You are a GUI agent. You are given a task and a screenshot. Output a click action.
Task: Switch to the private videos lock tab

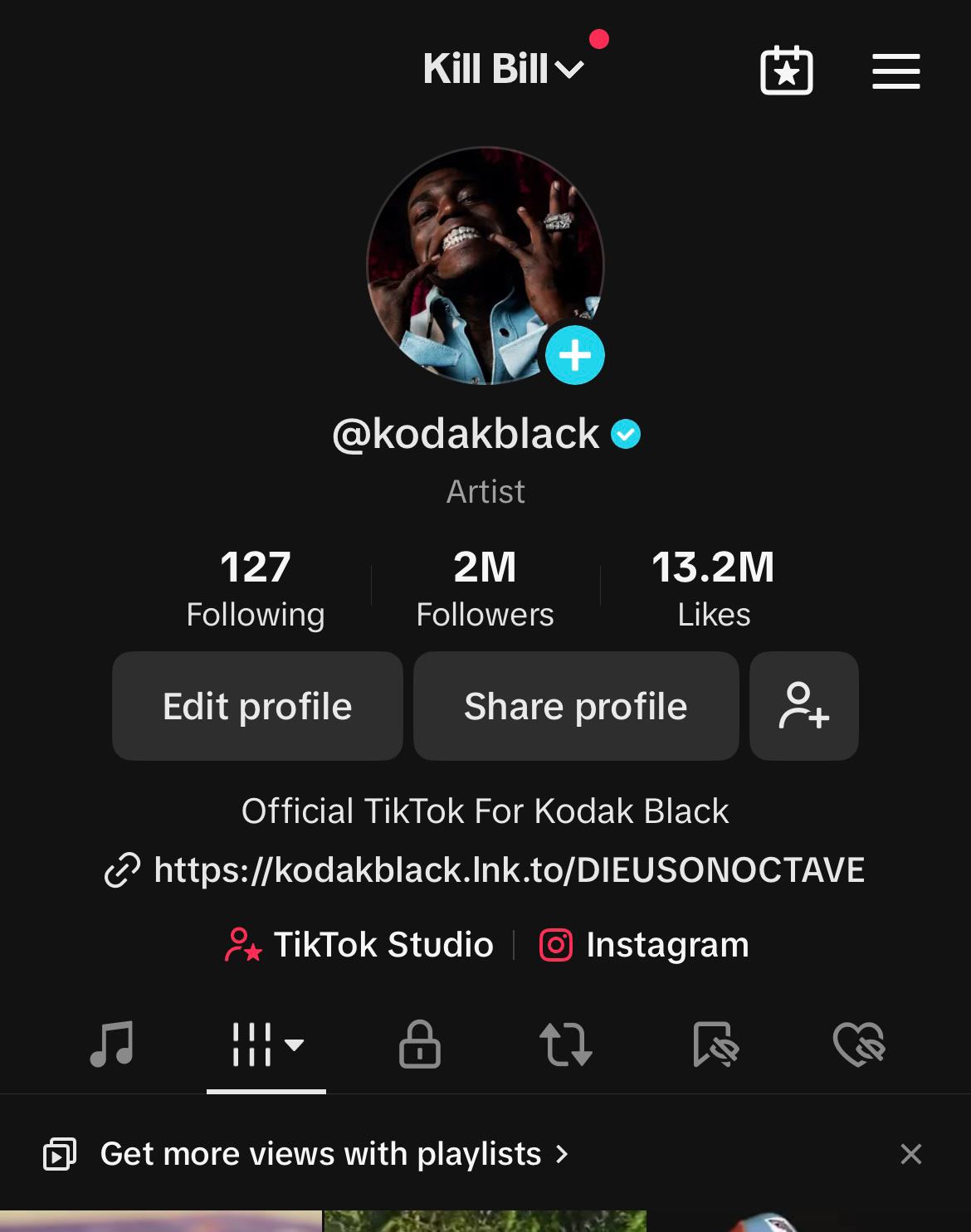420,1044
